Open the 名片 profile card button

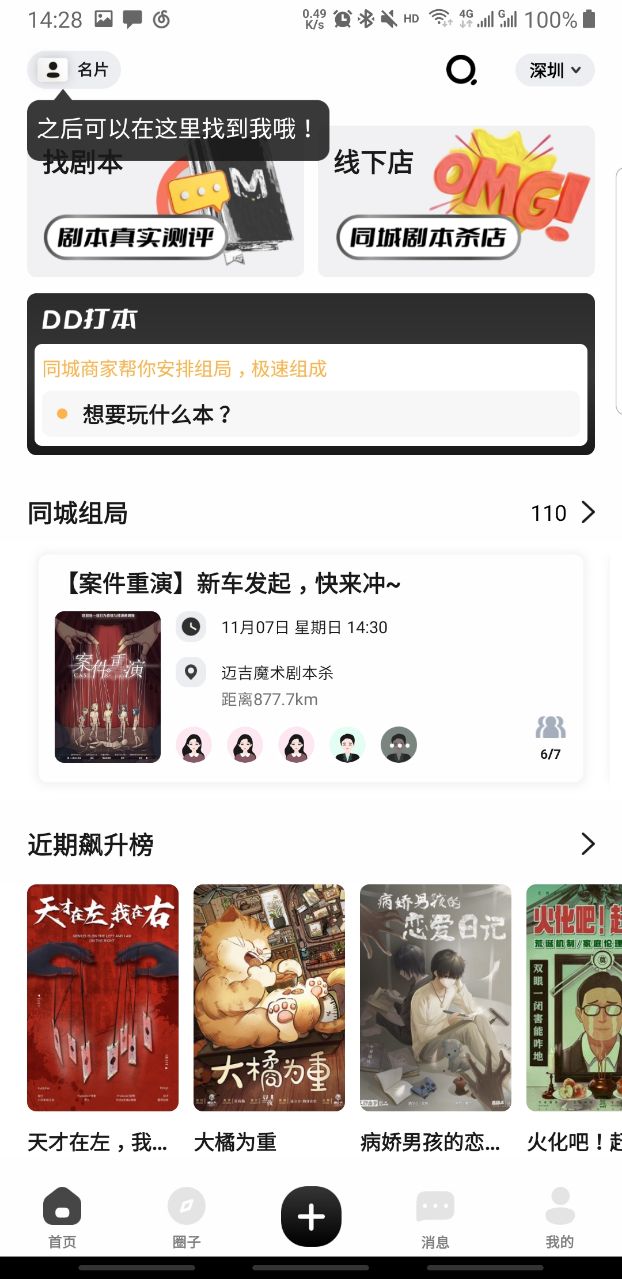coord(74,70)
